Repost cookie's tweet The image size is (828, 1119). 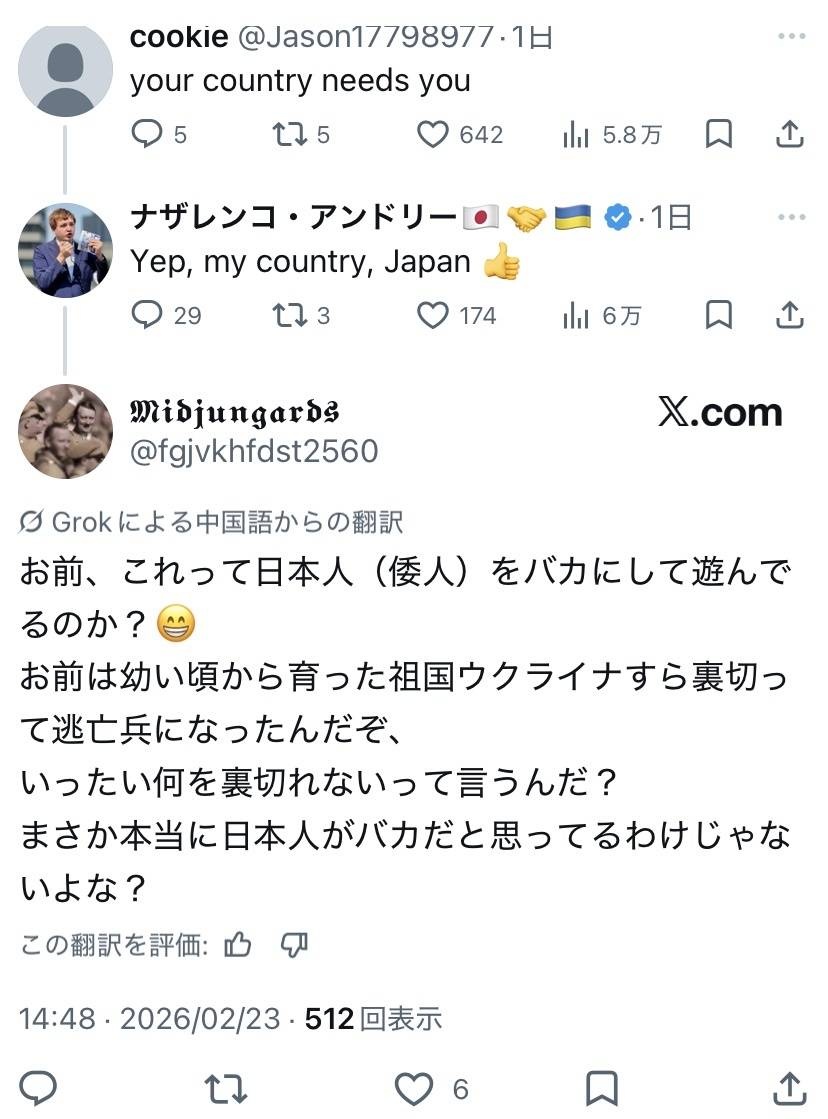[x=289, y=134]
